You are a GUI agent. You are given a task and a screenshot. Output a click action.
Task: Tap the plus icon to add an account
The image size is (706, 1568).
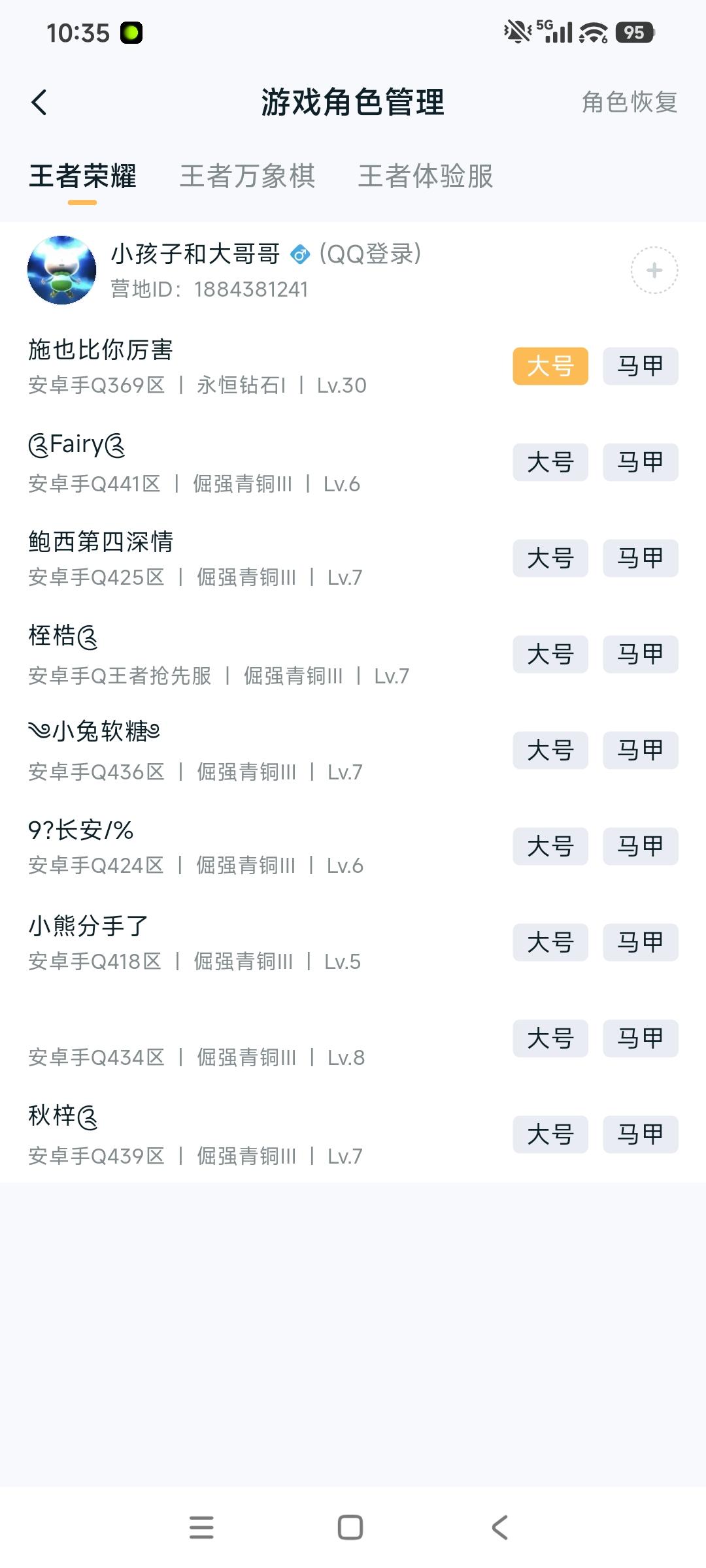pos(653,270)
